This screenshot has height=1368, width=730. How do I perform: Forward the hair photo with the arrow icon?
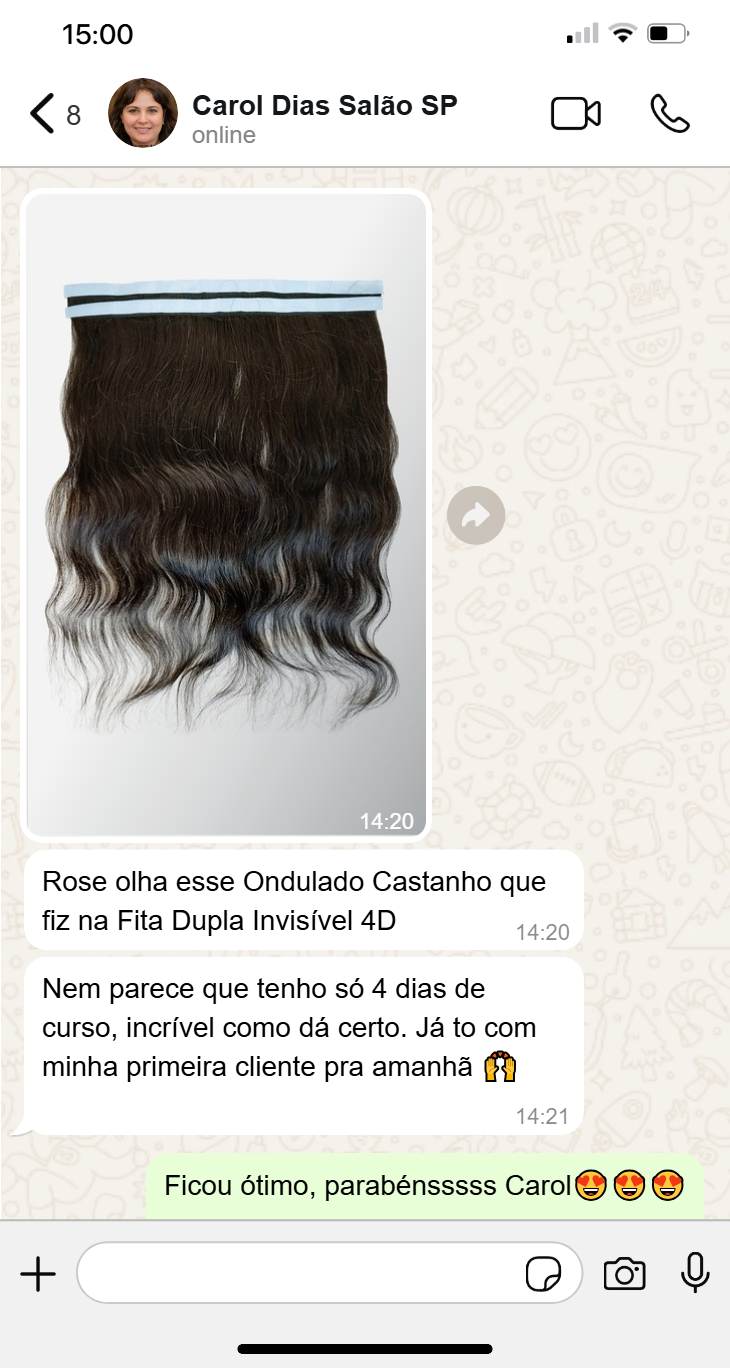click(476, 515)
